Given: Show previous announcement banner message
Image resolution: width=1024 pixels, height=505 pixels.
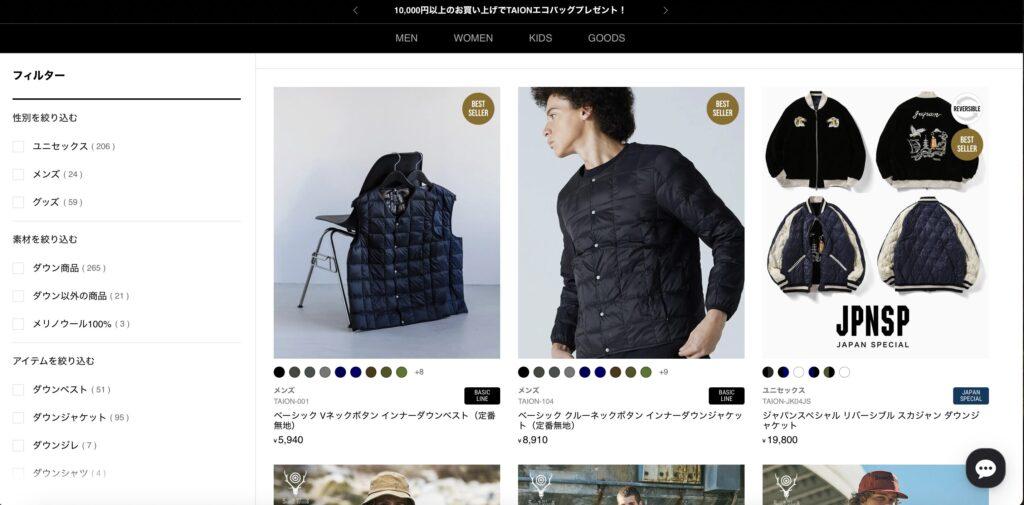Looking at the screenshot, I should 355,10.
